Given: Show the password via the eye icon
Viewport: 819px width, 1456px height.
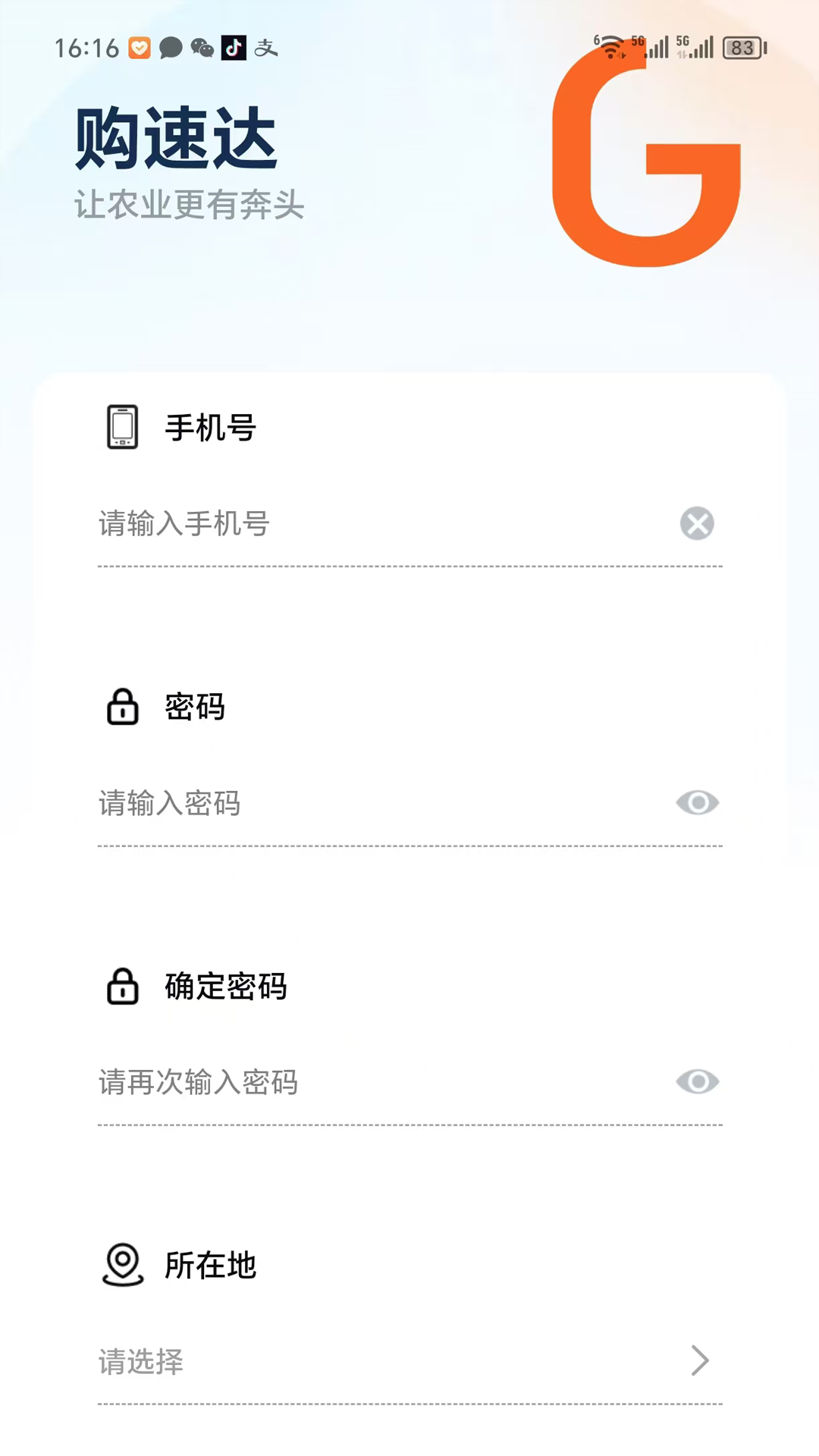Looking at the screenshot, I should (x=698, y=802).
